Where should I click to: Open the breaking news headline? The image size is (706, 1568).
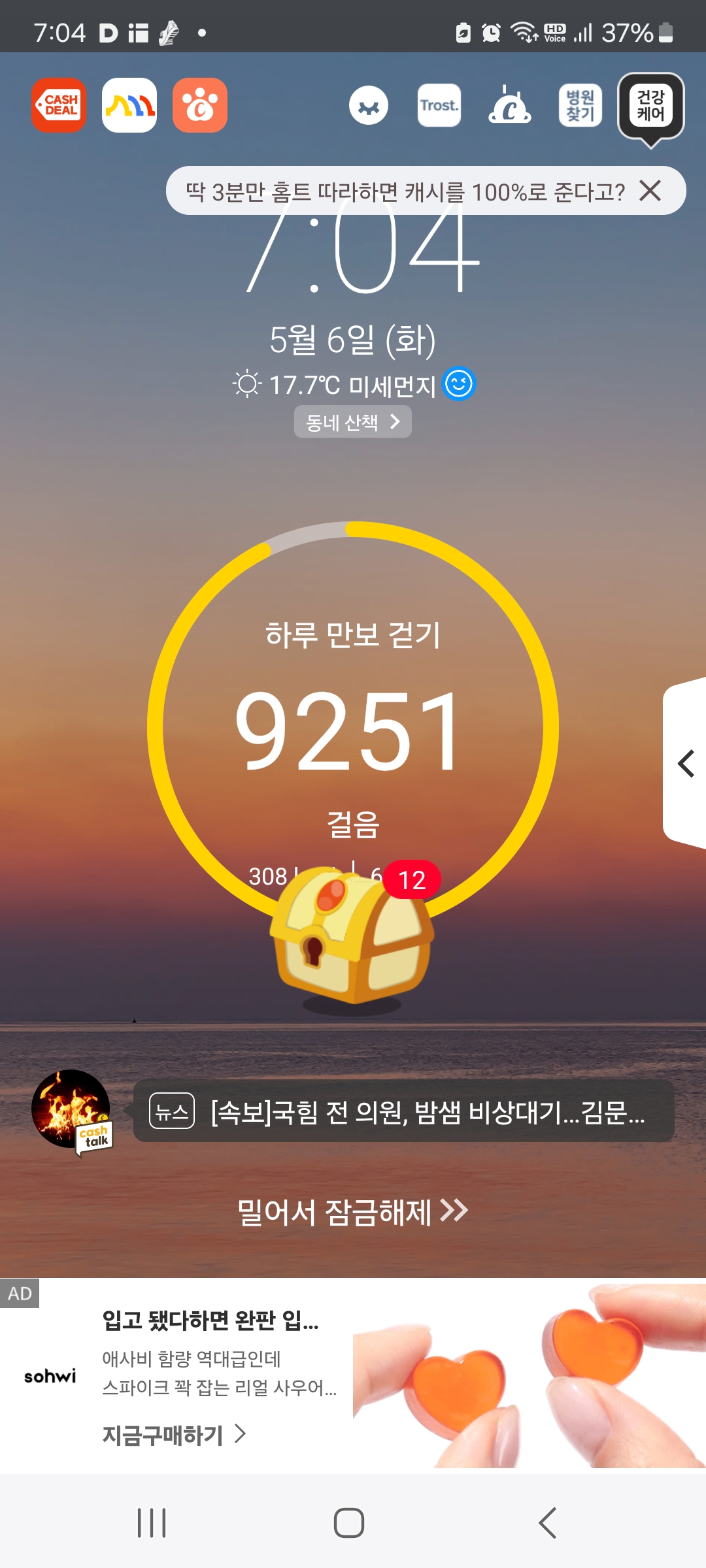pyautogui.click(x=404, y=1111)
